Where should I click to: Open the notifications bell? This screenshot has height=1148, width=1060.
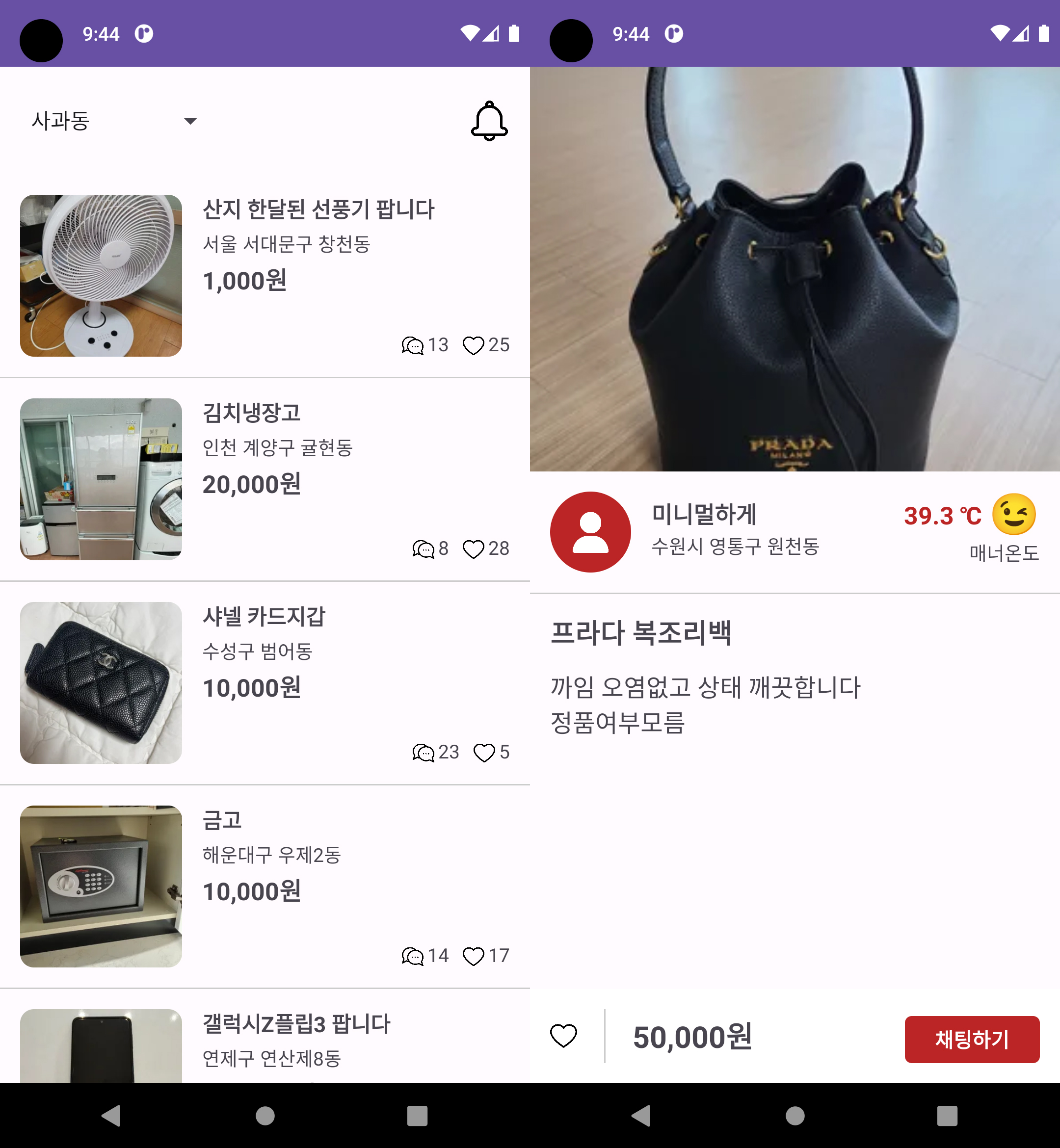click(x=489, y=121)
